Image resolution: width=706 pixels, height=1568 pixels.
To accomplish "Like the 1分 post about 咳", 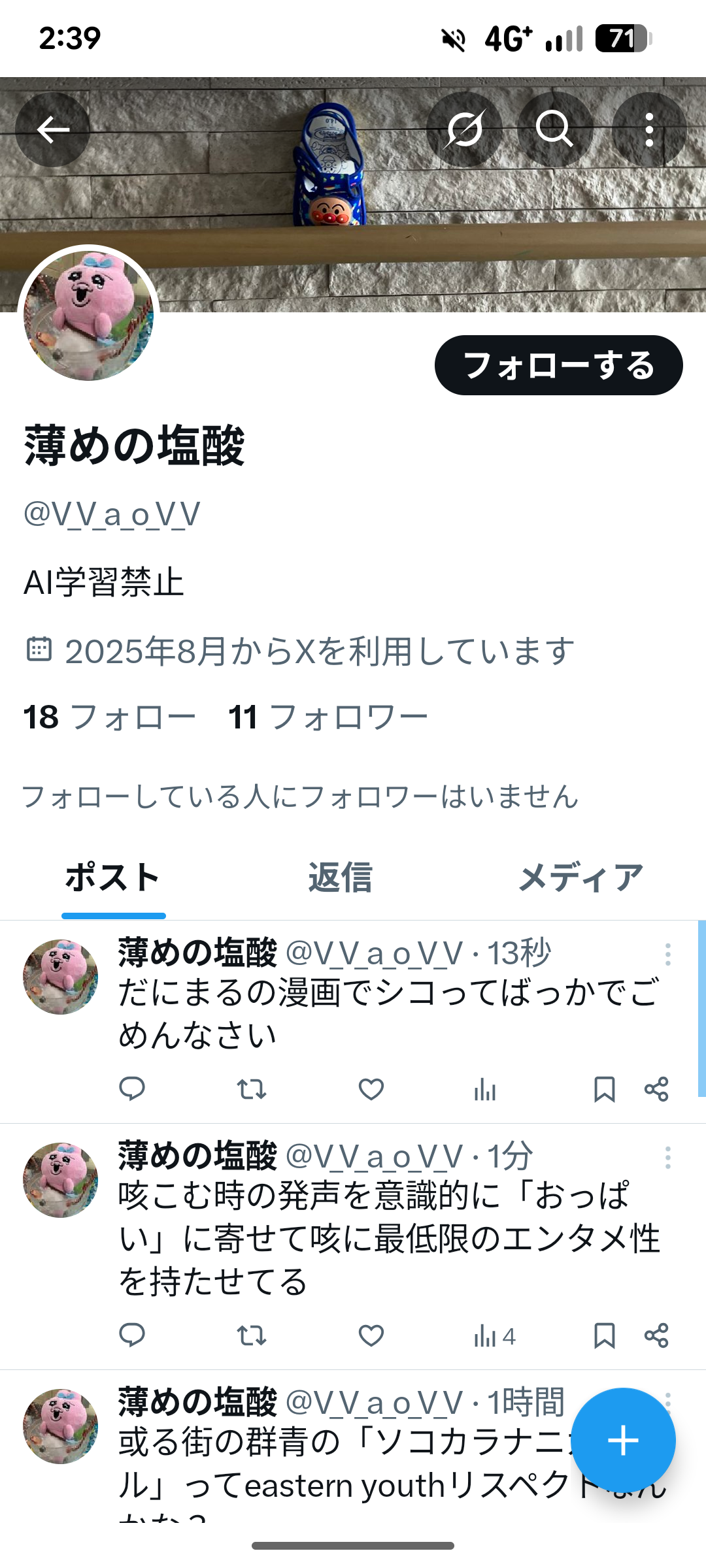I will [371, 1335].
